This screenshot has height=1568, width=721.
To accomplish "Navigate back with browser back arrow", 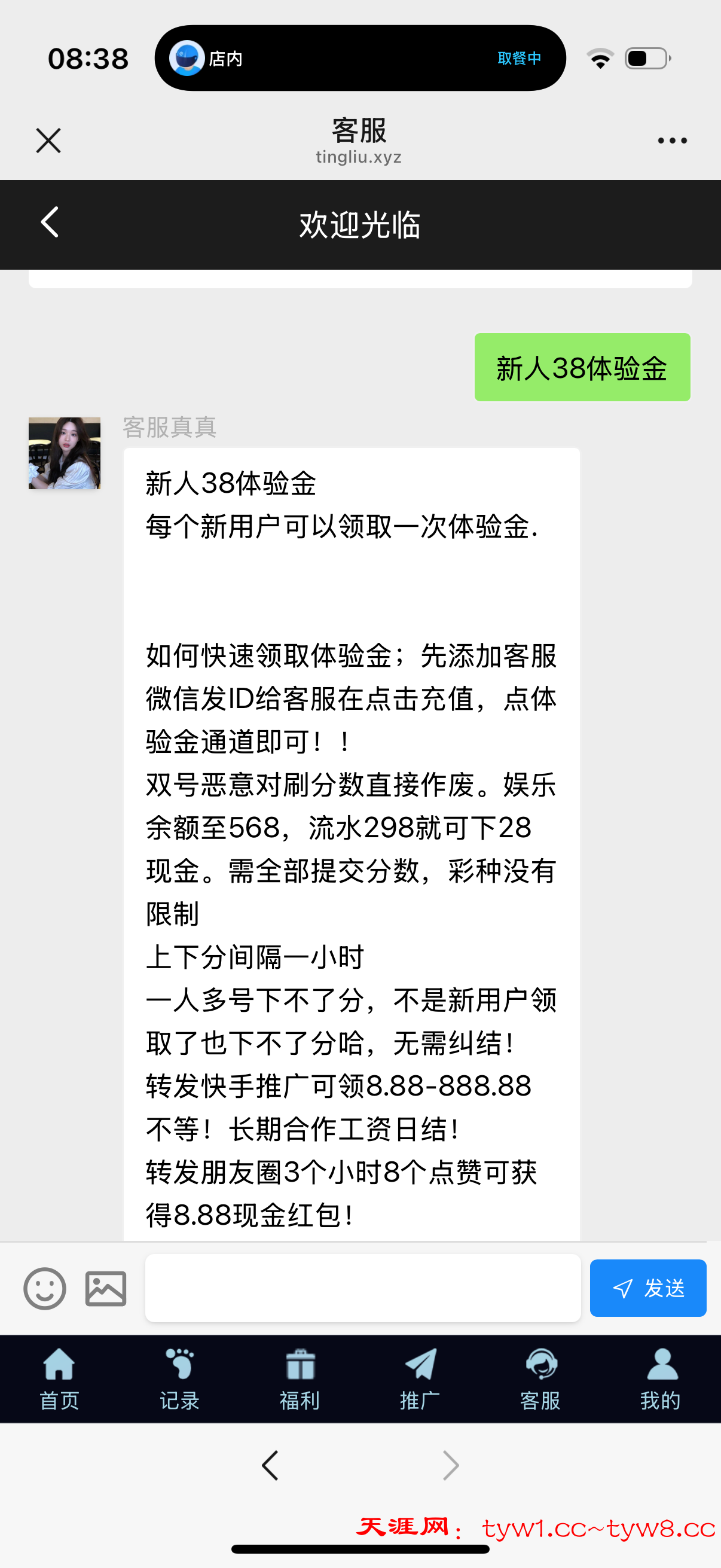I will (270, 1465).
